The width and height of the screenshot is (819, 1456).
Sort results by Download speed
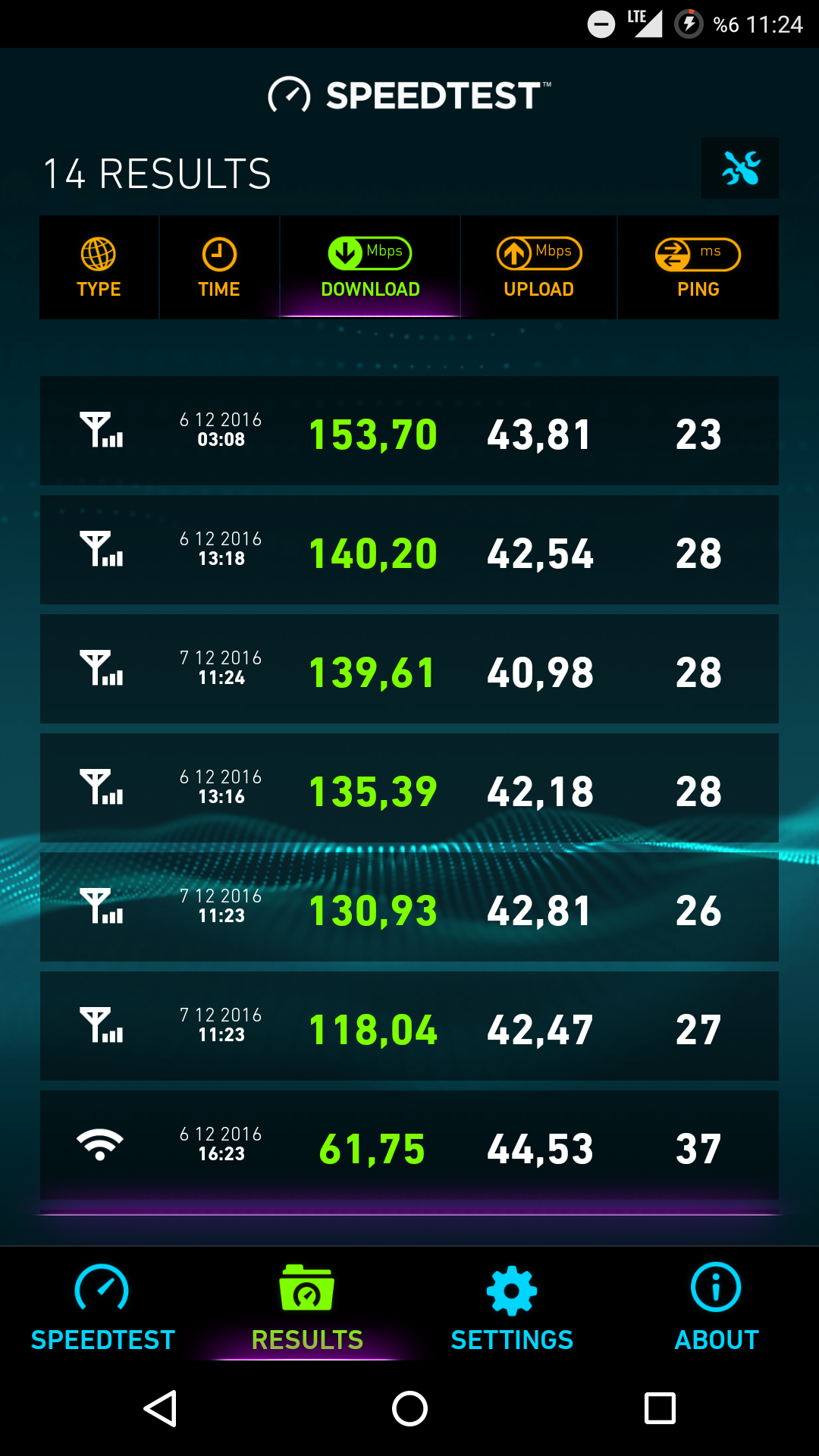click(x=370, y=267)
